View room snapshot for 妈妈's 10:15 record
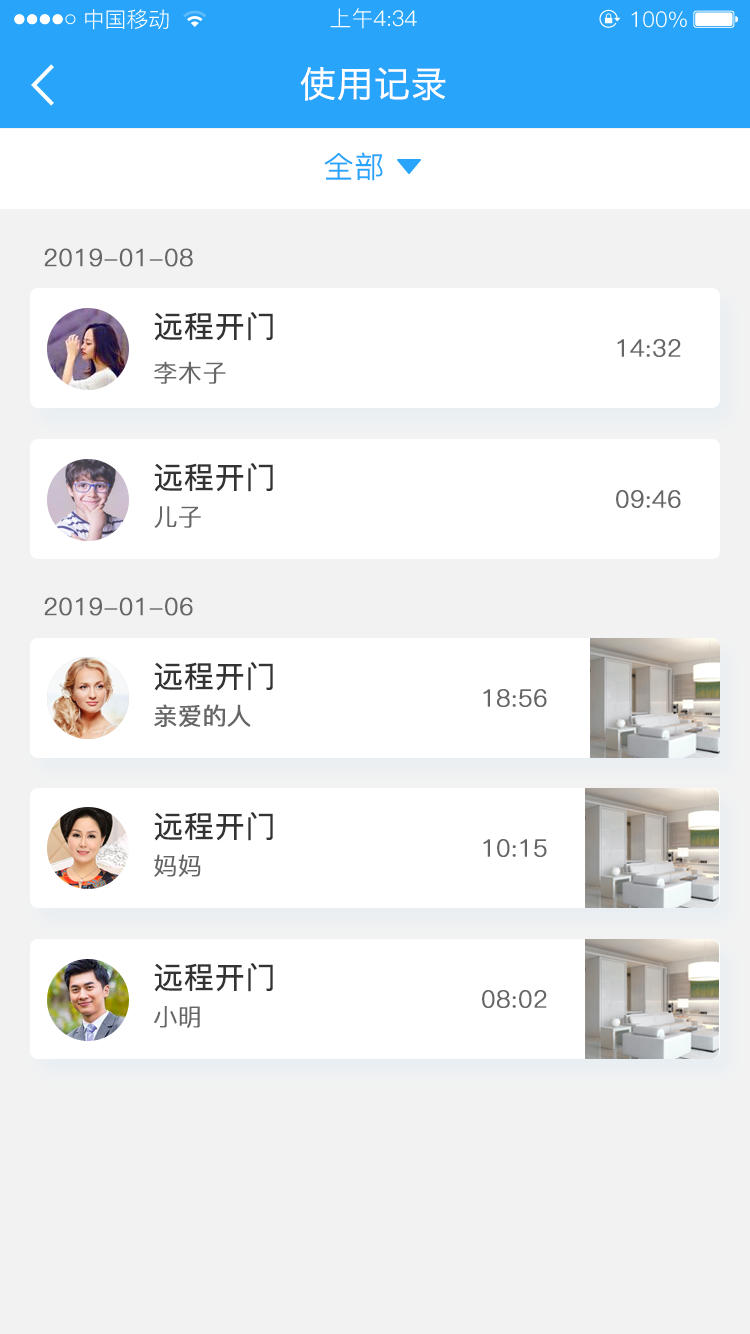 point(652,848)
